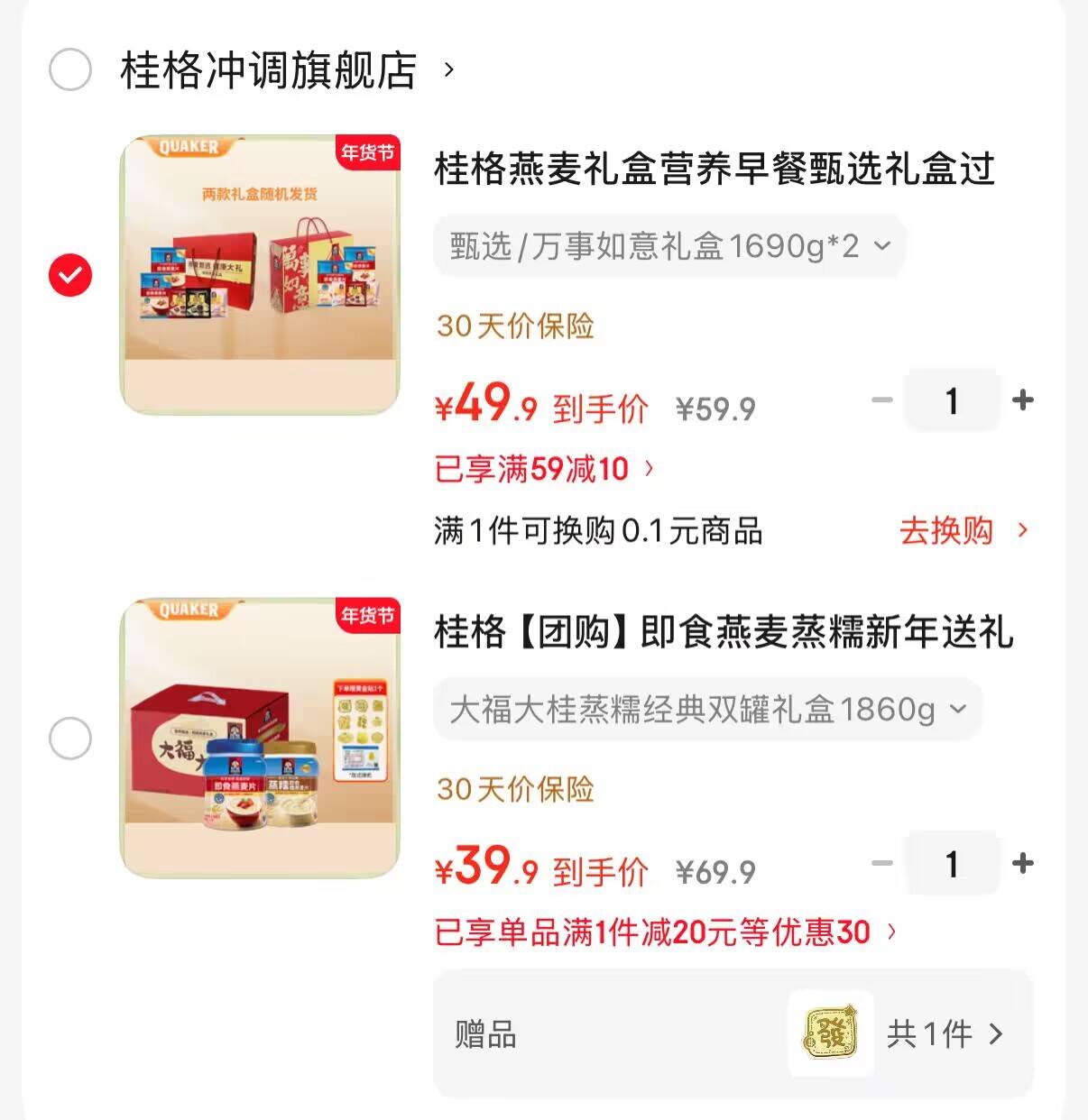Select the 桂格【团购】即食燕麦 item checkbox
This screenshot has height=1120, width=1088.
pos(70,739)
